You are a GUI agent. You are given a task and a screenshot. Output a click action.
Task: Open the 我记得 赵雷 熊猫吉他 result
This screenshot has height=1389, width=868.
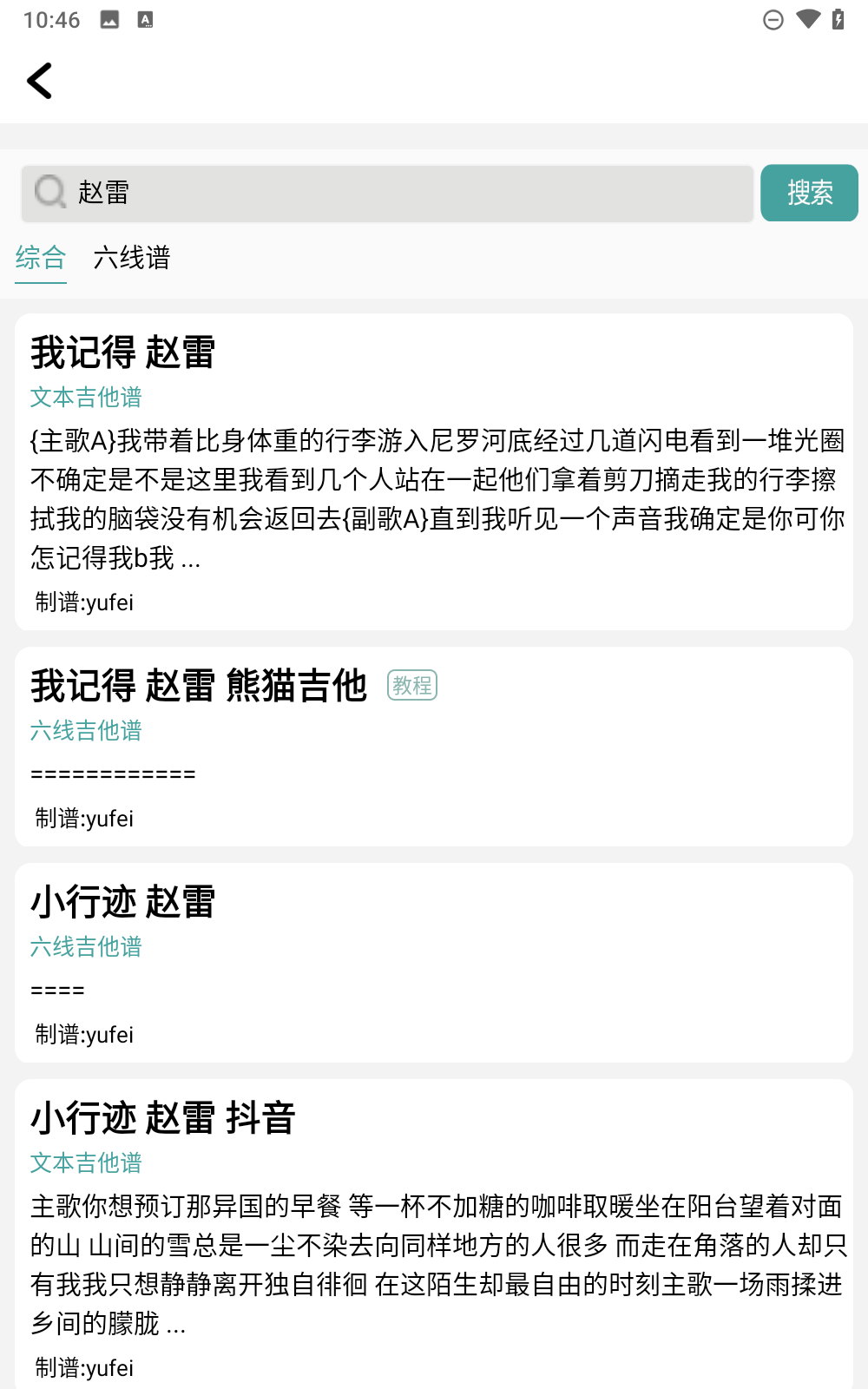[x=434, y=747]
